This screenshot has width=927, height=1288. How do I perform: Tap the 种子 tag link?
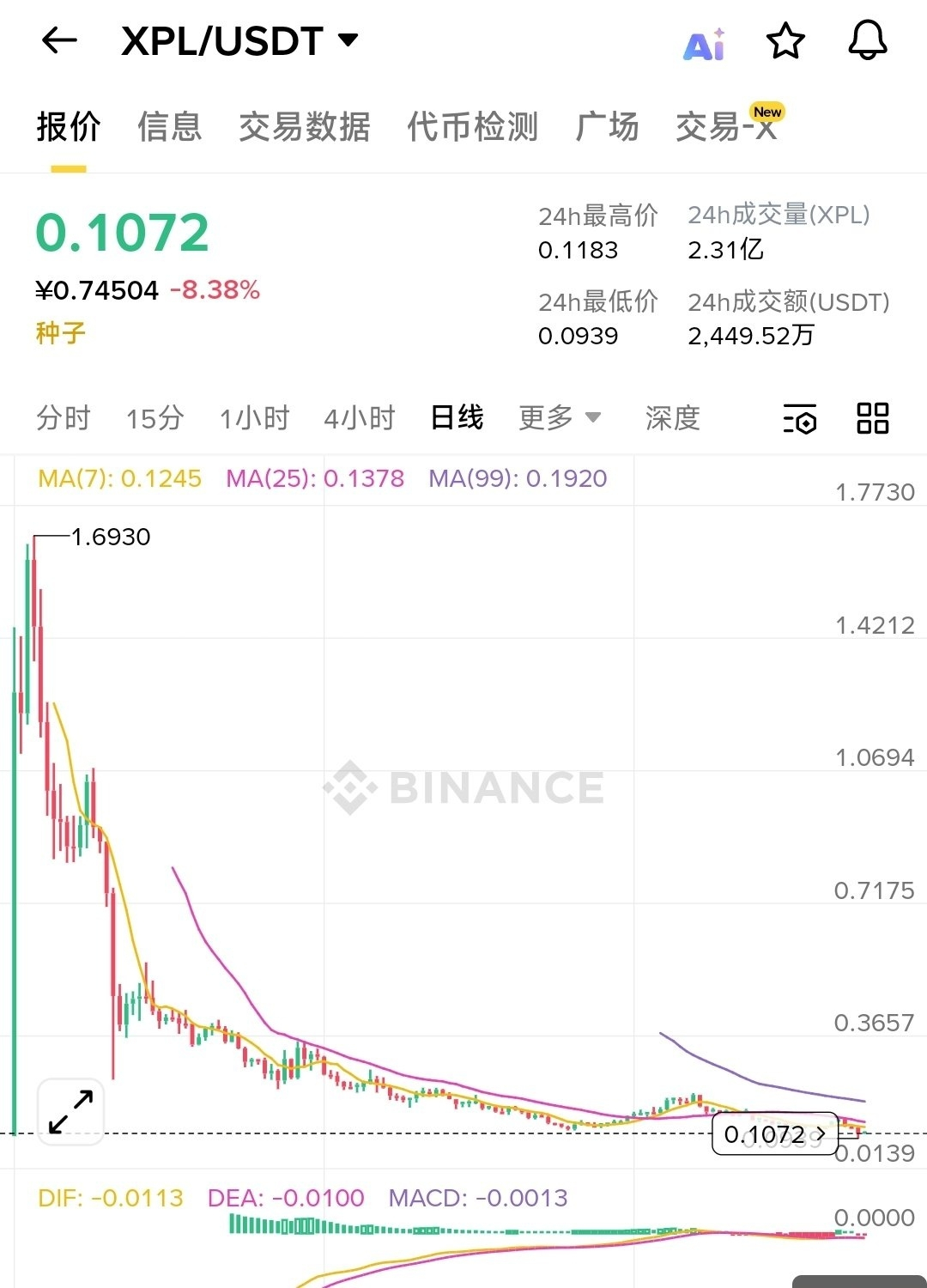coord(61,333)
